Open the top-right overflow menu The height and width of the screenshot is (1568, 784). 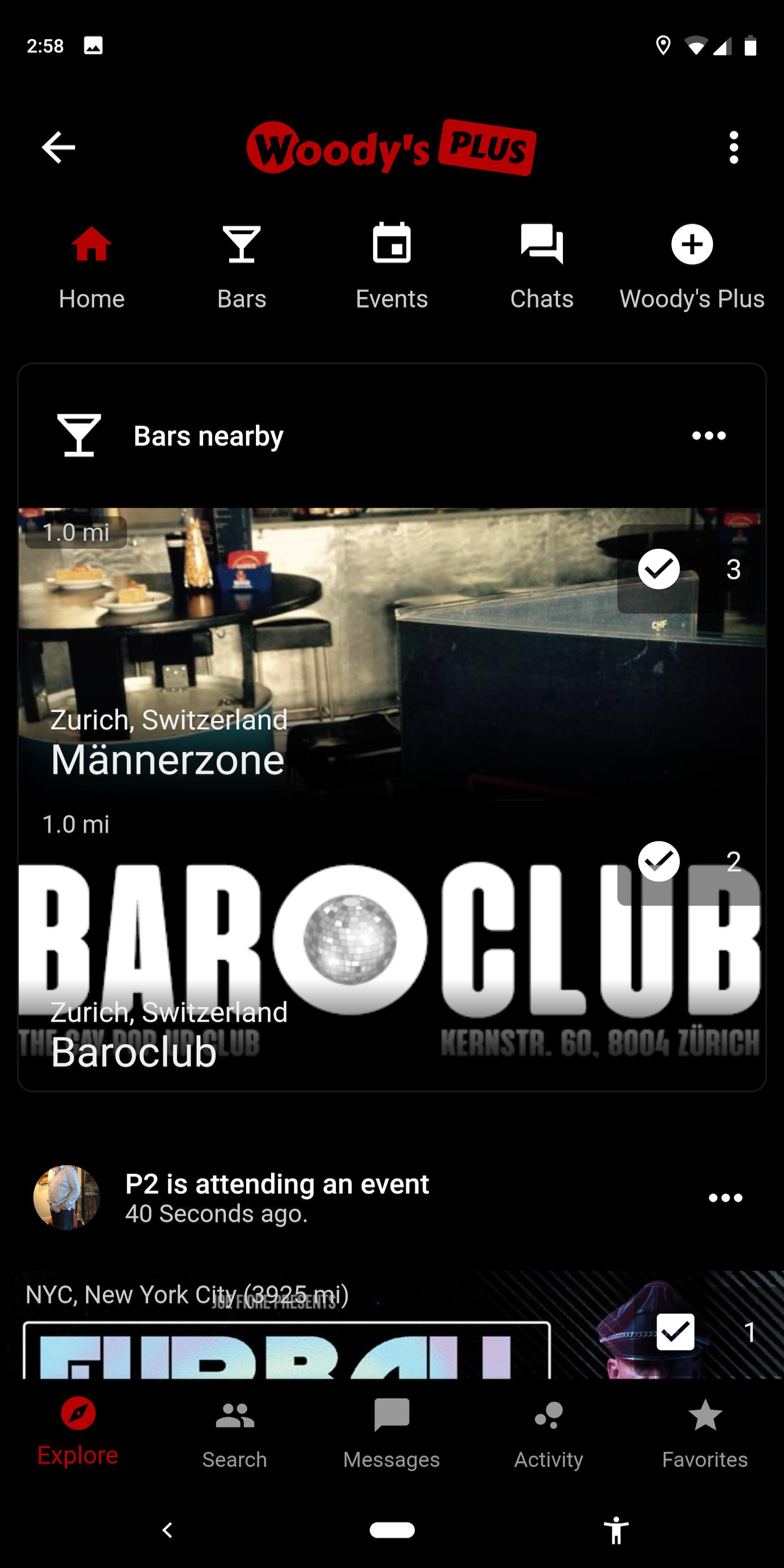click(733, 148)
